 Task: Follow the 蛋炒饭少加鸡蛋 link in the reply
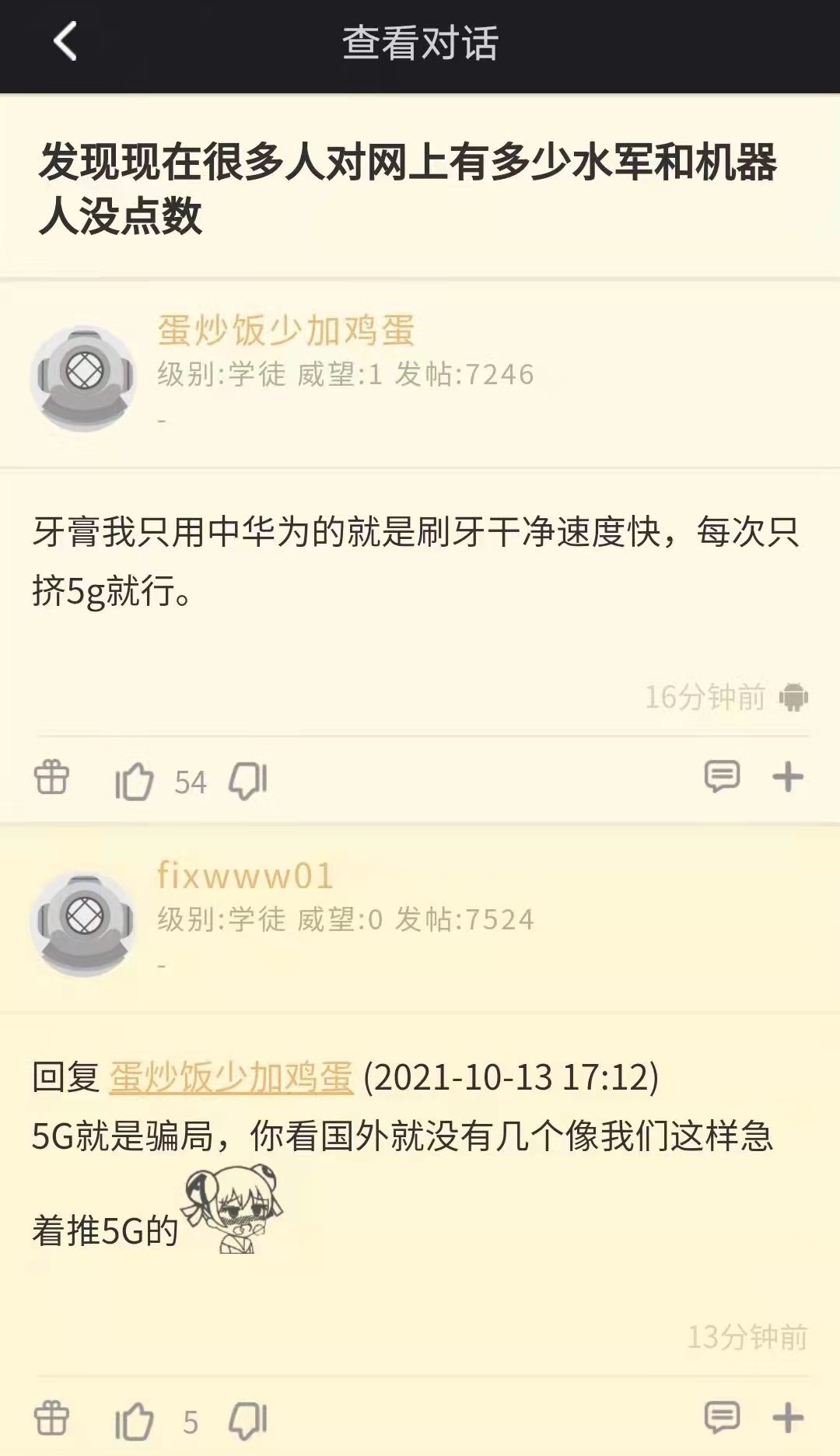pyautogui.click(x=231, y=1077)
